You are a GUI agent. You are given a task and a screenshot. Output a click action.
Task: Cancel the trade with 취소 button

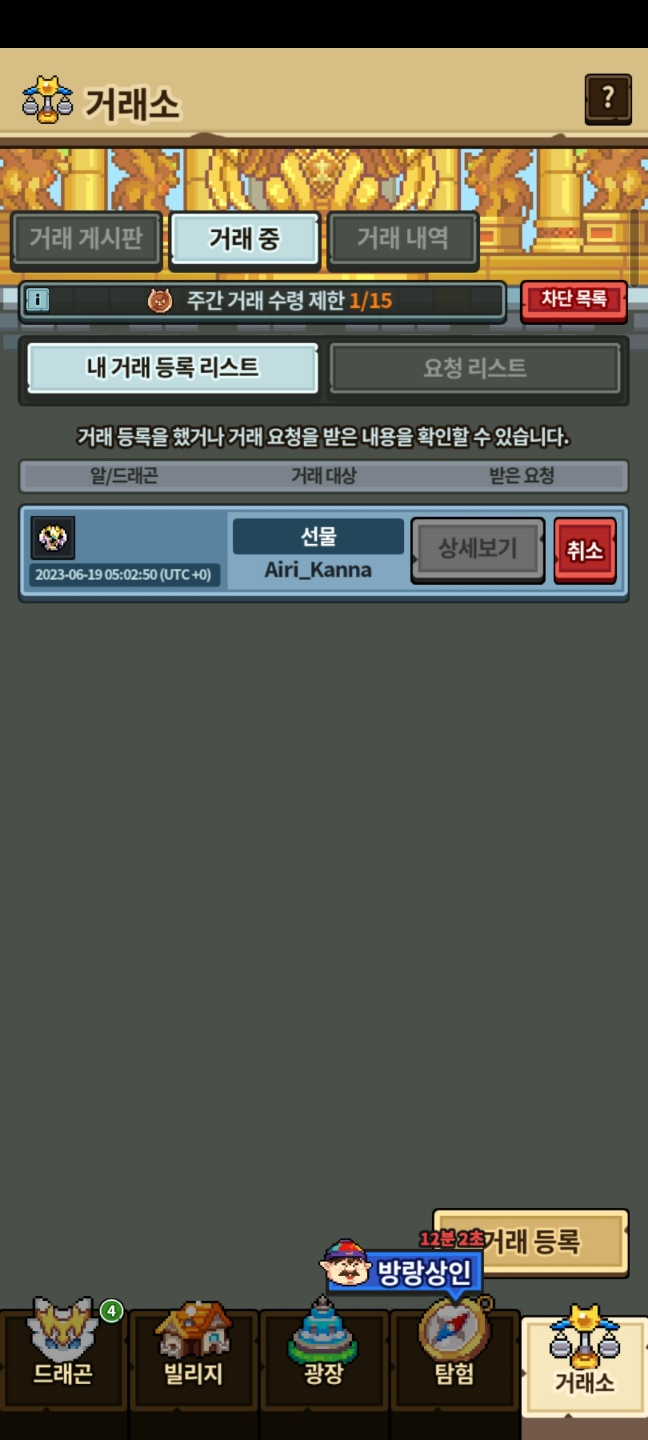click(585, 550)
